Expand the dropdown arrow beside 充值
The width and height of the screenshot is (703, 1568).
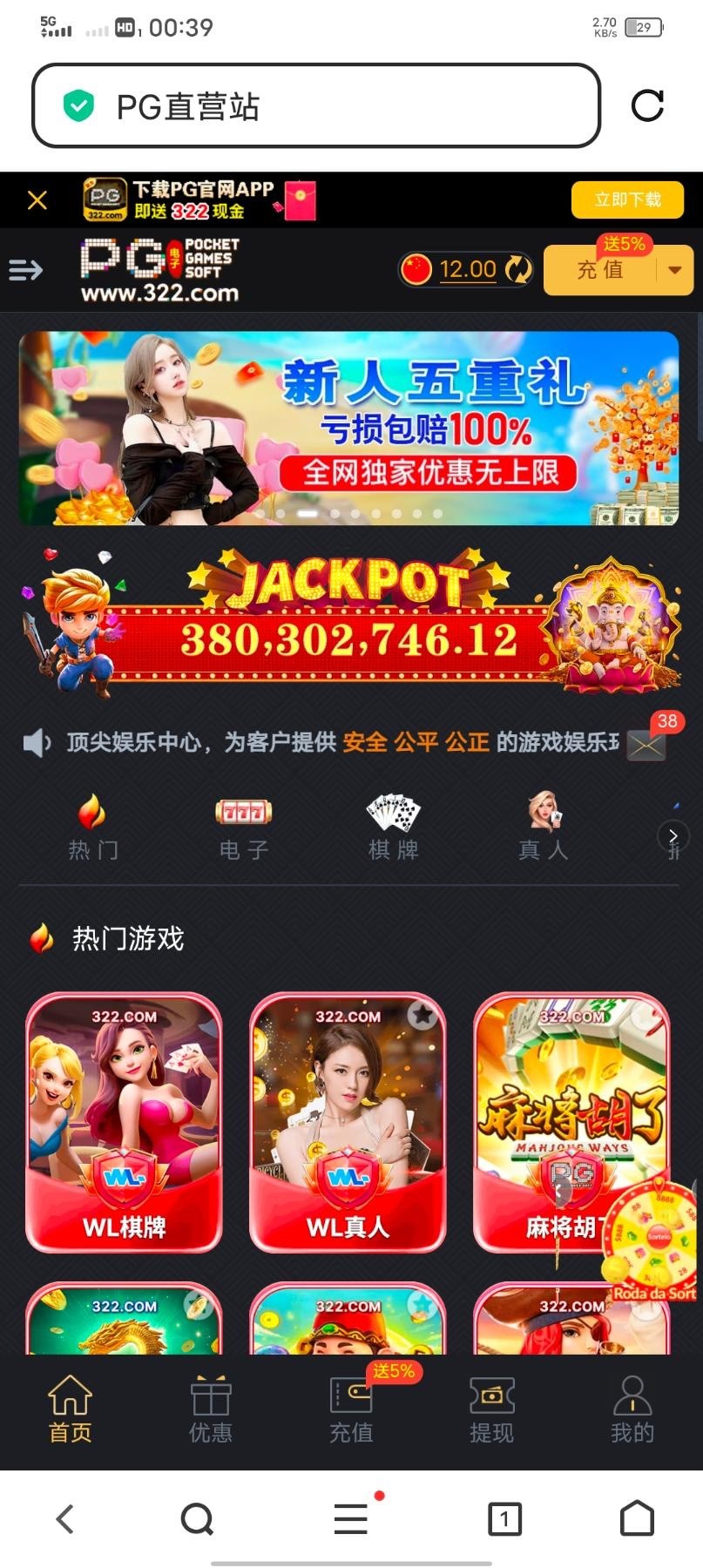coord(674,270)
